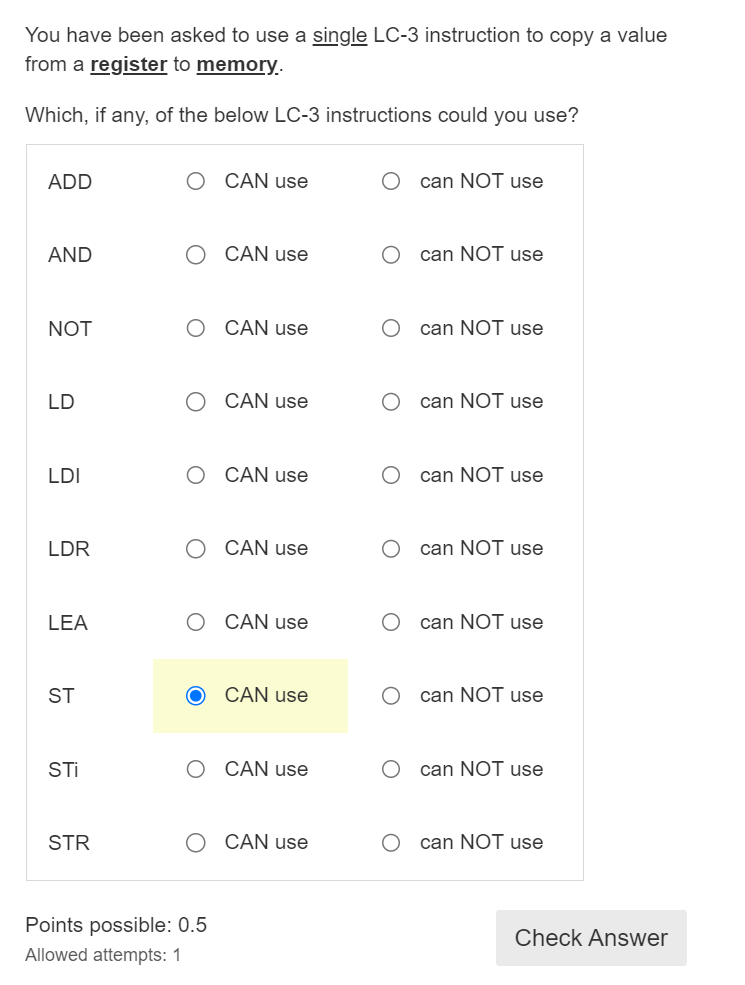745x985 pixels.
Task: Select "CAN use" for the STR instruction
Action: coord(195,842)
